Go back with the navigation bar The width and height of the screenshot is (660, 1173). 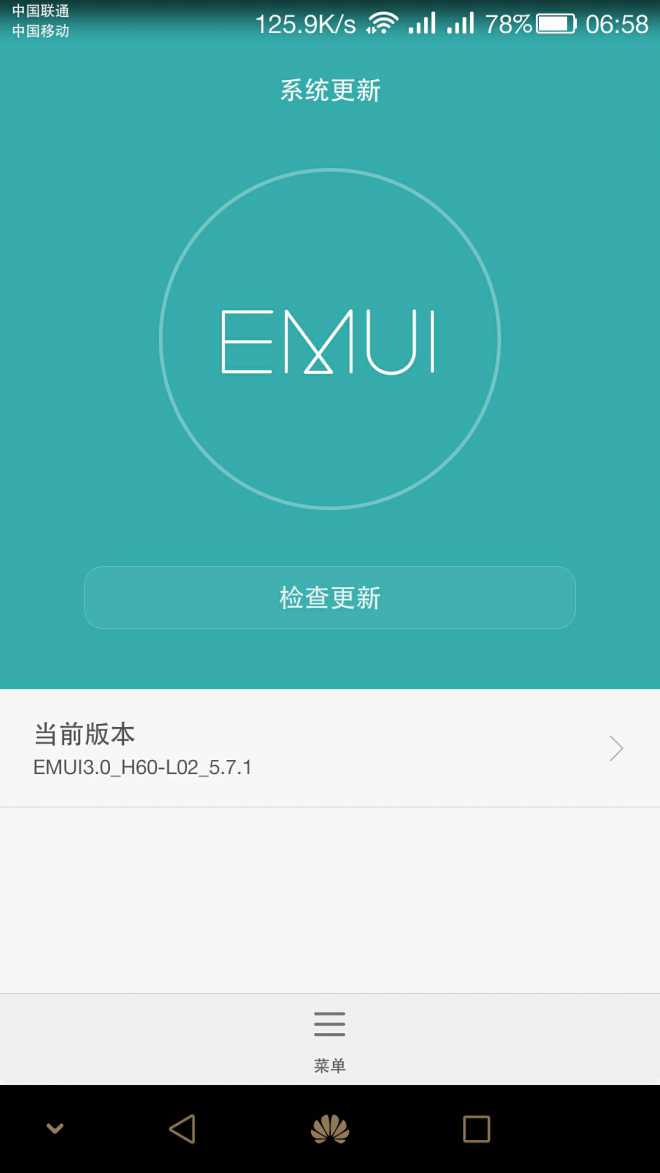[x=182, y=1129]
